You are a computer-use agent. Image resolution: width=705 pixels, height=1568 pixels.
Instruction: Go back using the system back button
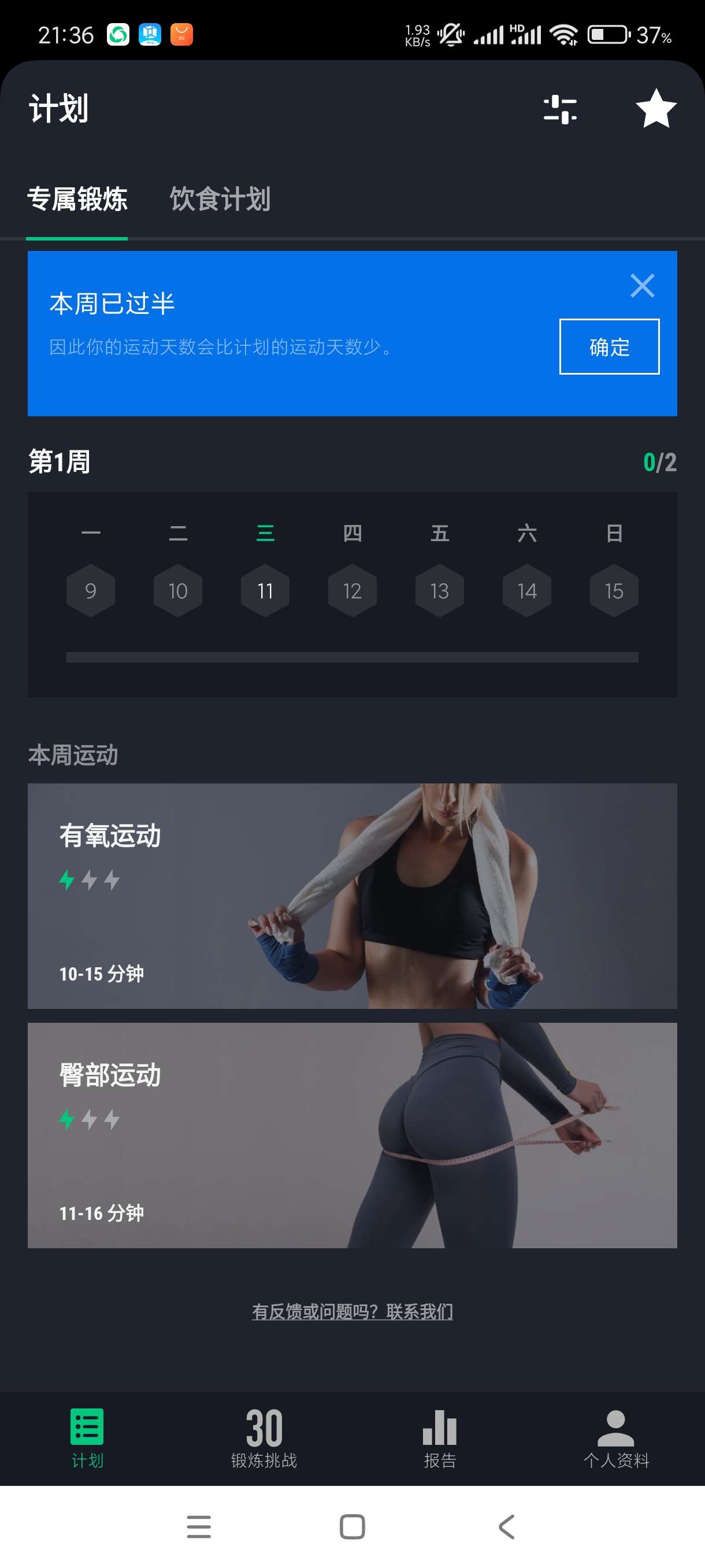click(507, 1526)
